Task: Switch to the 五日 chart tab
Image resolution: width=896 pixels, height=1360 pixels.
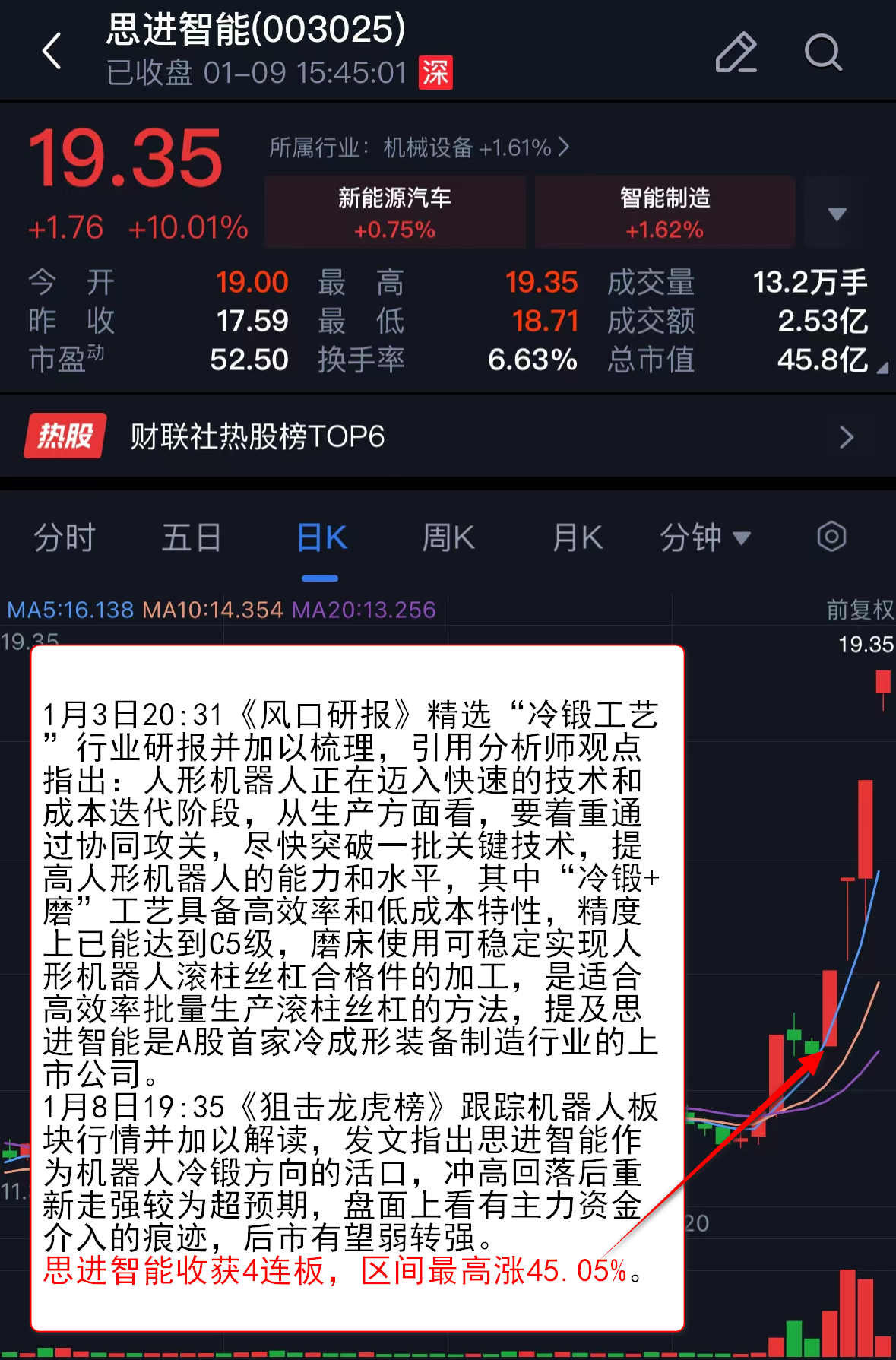Action: click(191, 538)
